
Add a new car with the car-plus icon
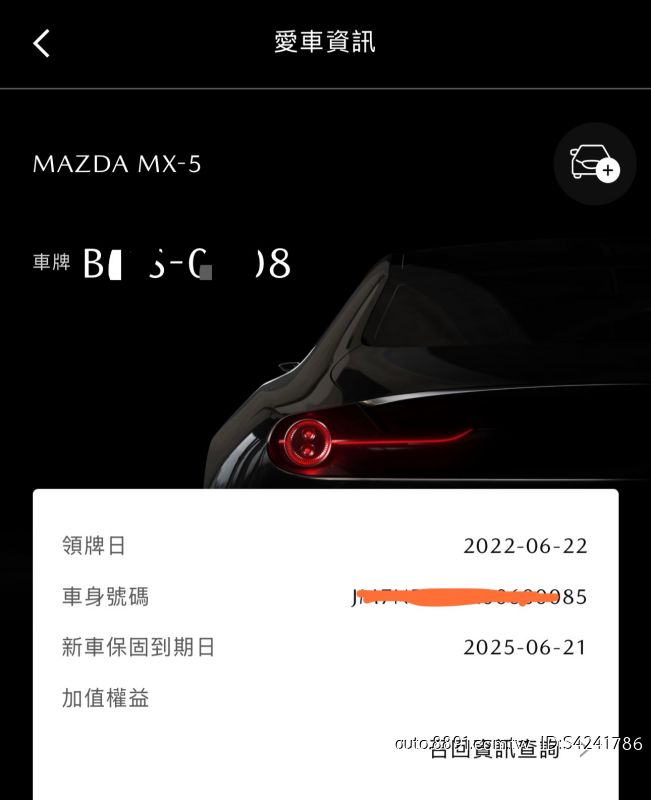pyautogui.click(x=594, y=163)
